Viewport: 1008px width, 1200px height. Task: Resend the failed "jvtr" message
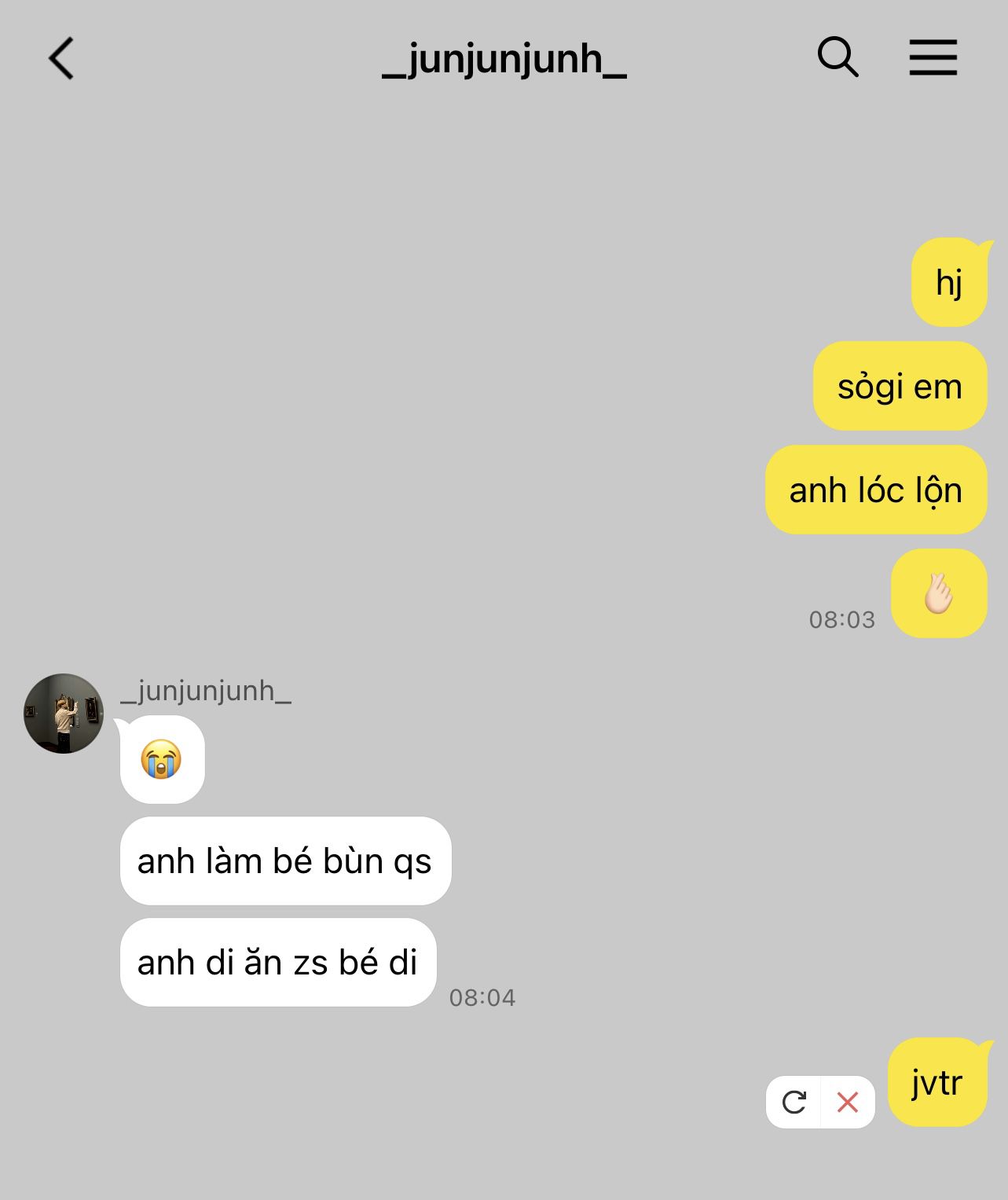pos(794,1102)
